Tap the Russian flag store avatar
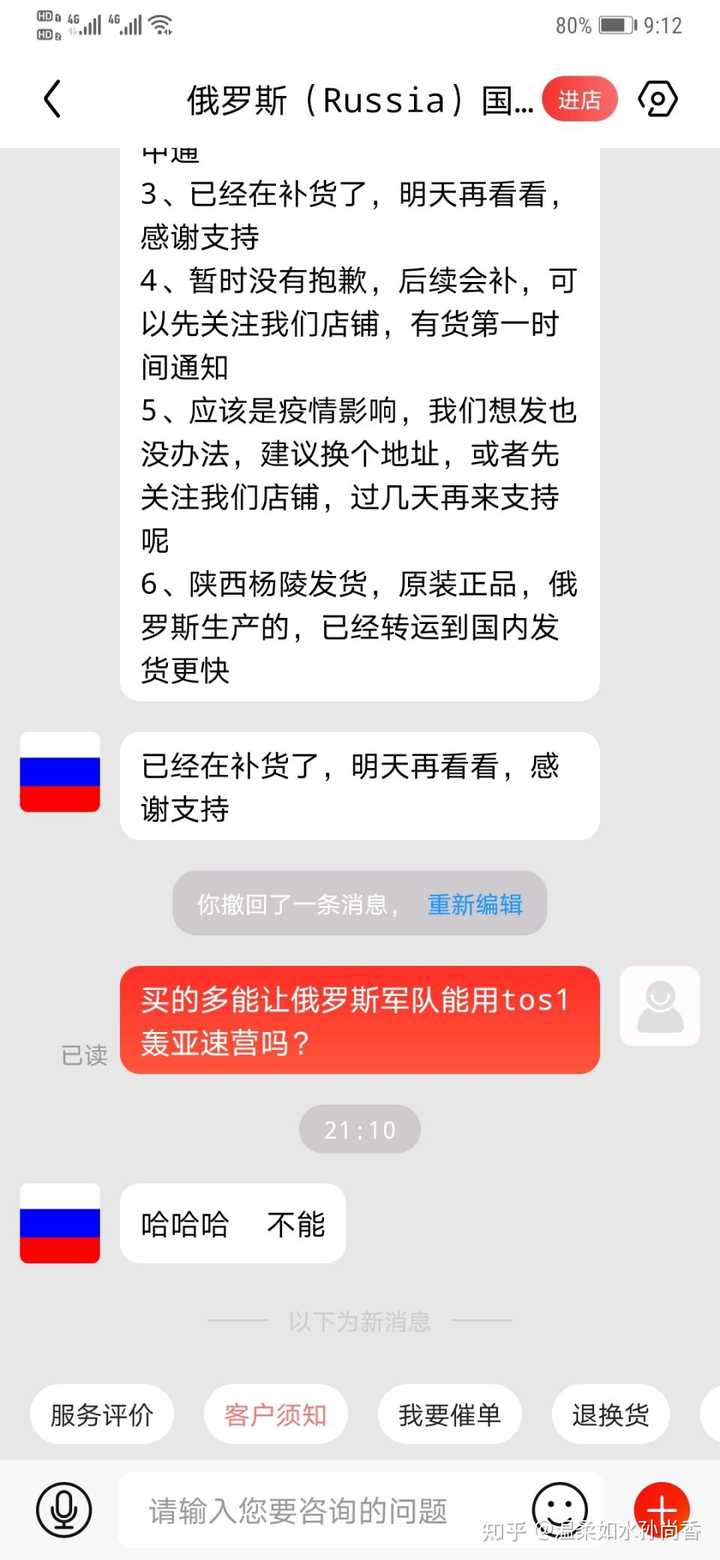 (x=60, y=1223)
